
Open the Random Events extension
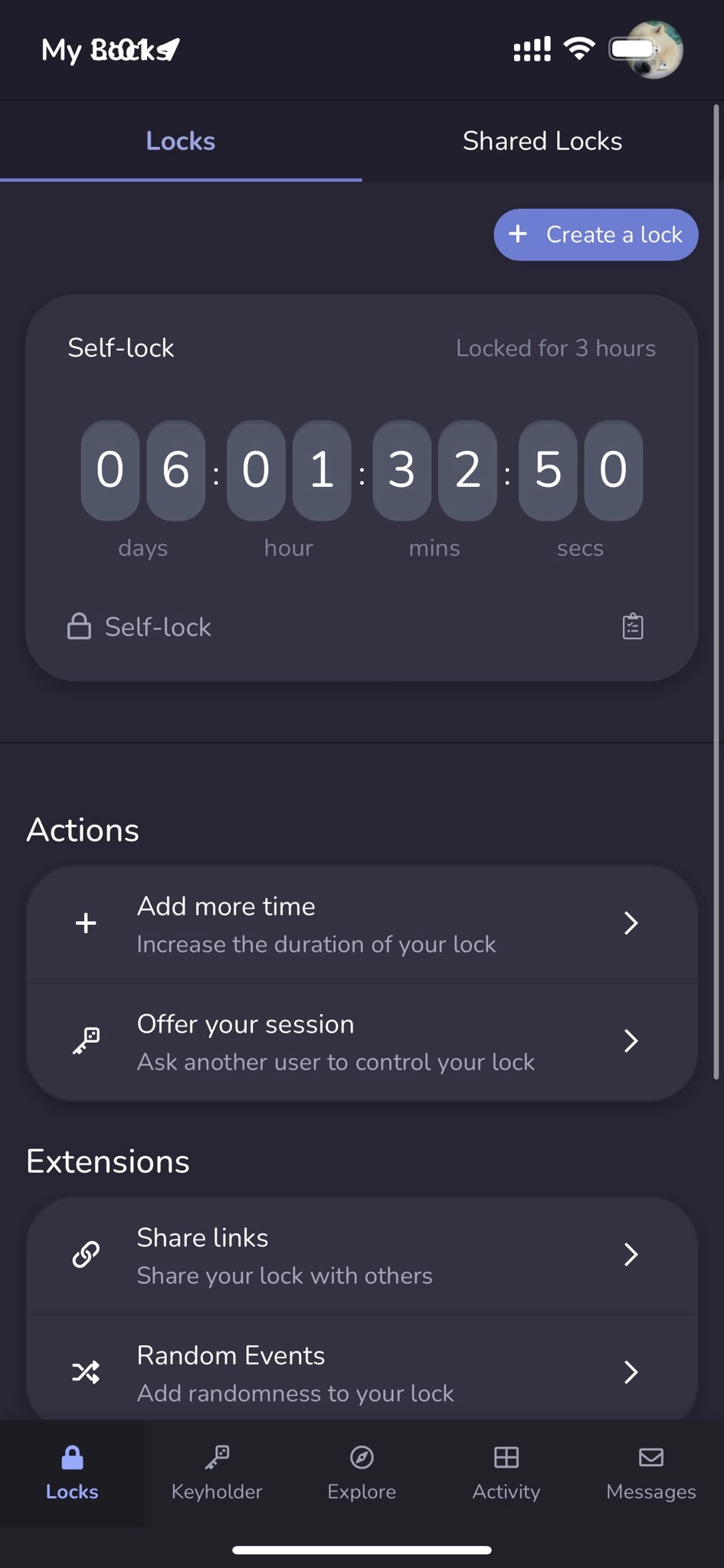click(x=362, y=1373)
